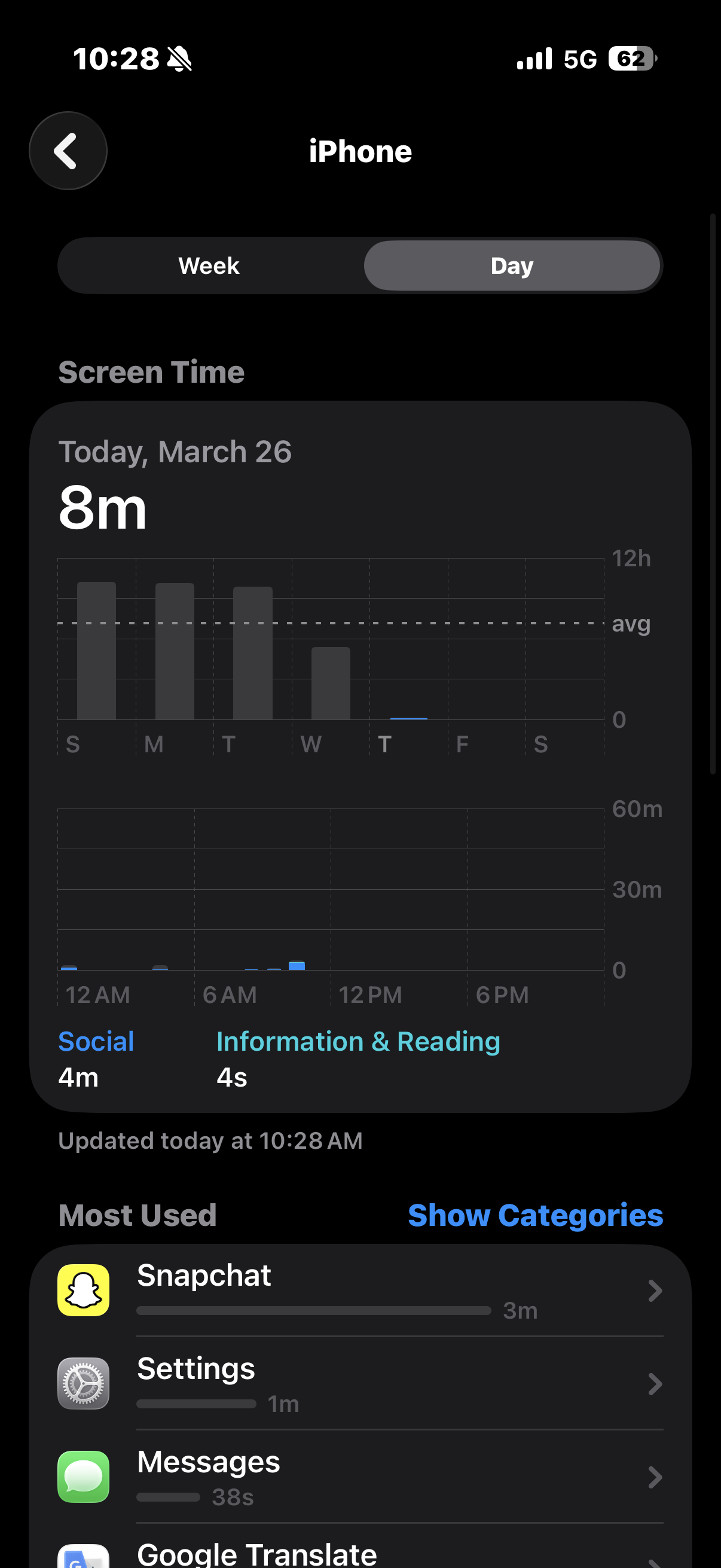Select Wednesday's bar in the weekly chart

click(331, 683)
